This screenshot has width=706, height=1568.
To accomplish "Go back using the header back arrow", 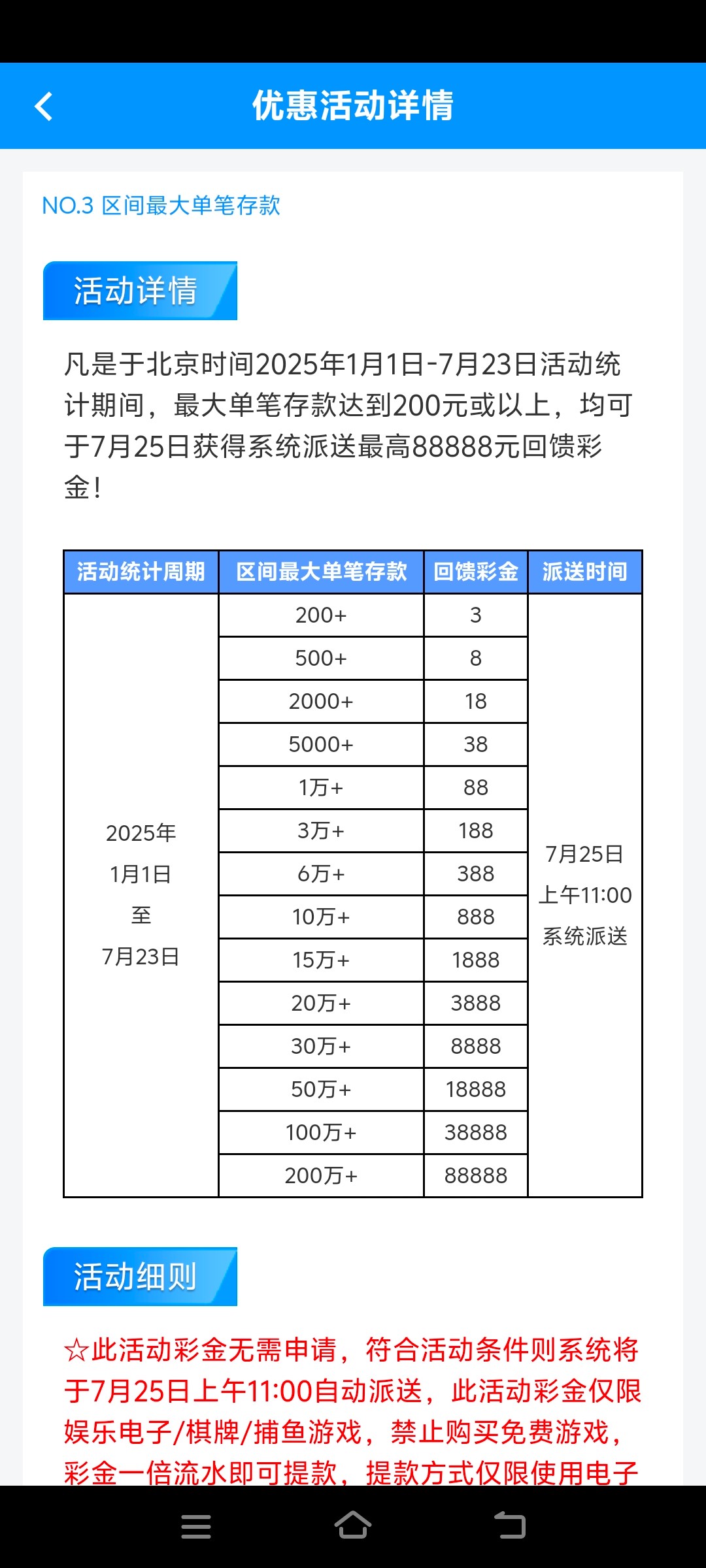I will (44, 106).
